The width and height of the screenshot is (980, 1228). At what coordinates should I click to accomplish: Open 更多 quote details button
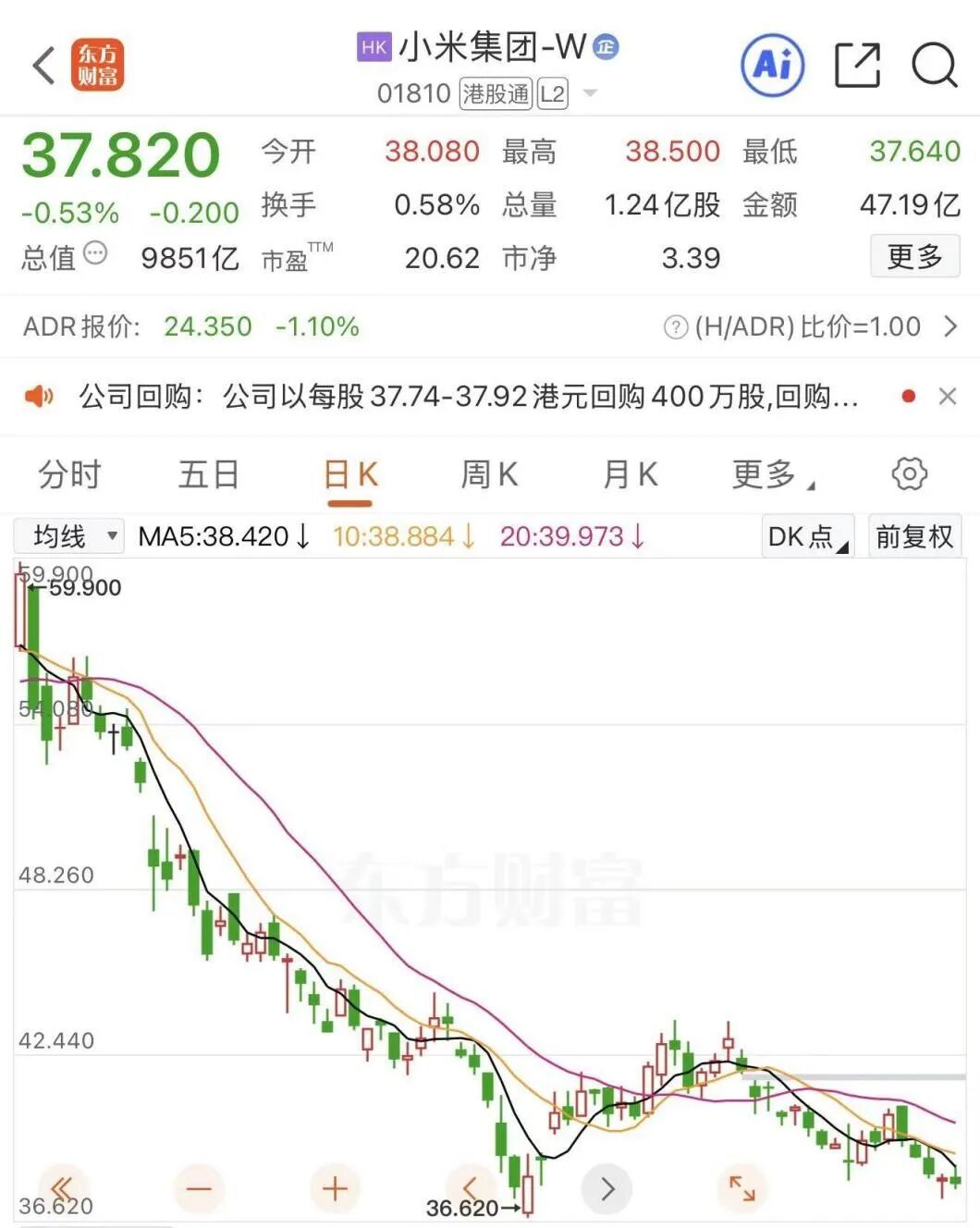coord(914,256)
